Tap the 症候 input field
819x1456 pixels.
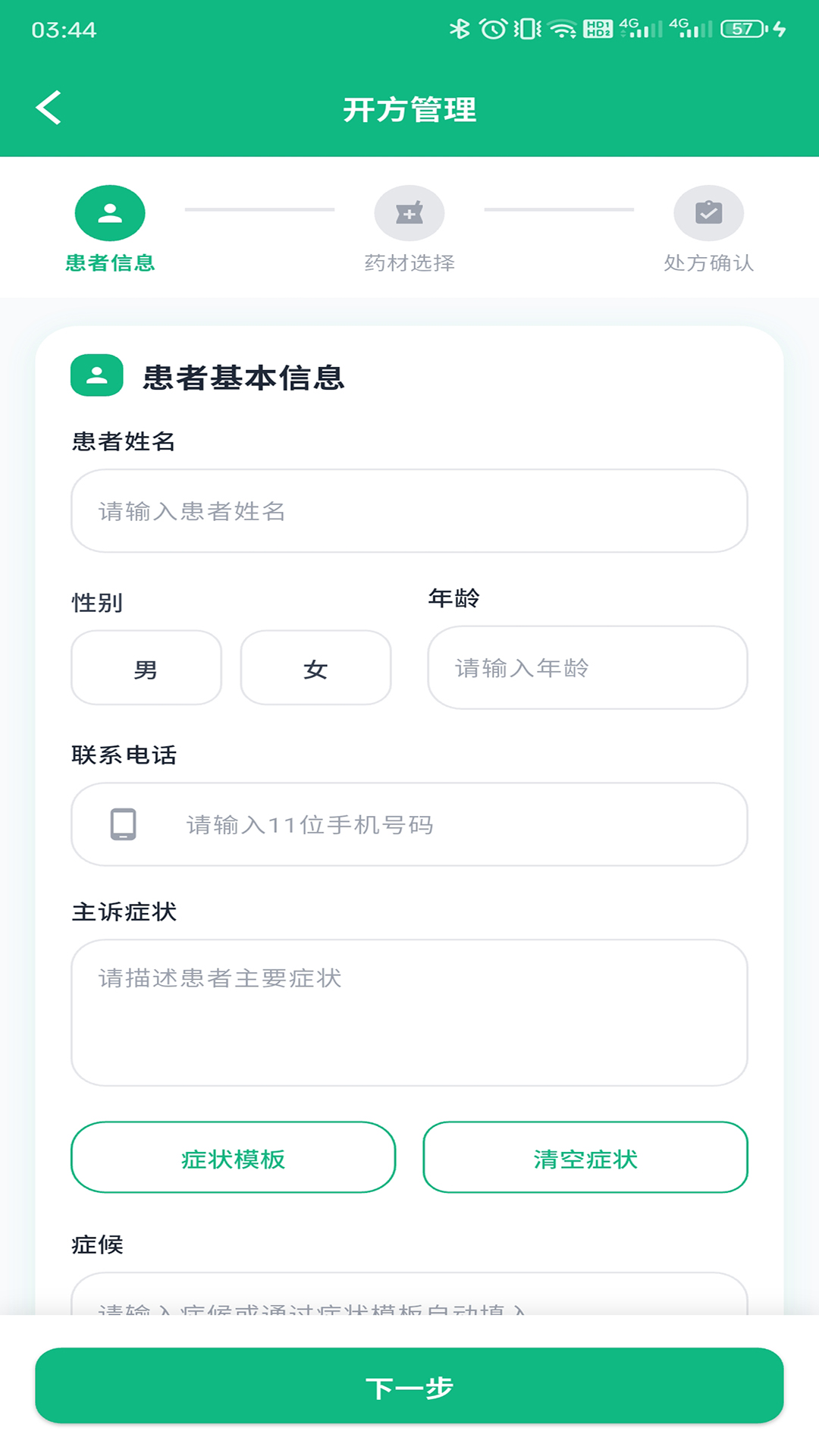point(409,1298)
